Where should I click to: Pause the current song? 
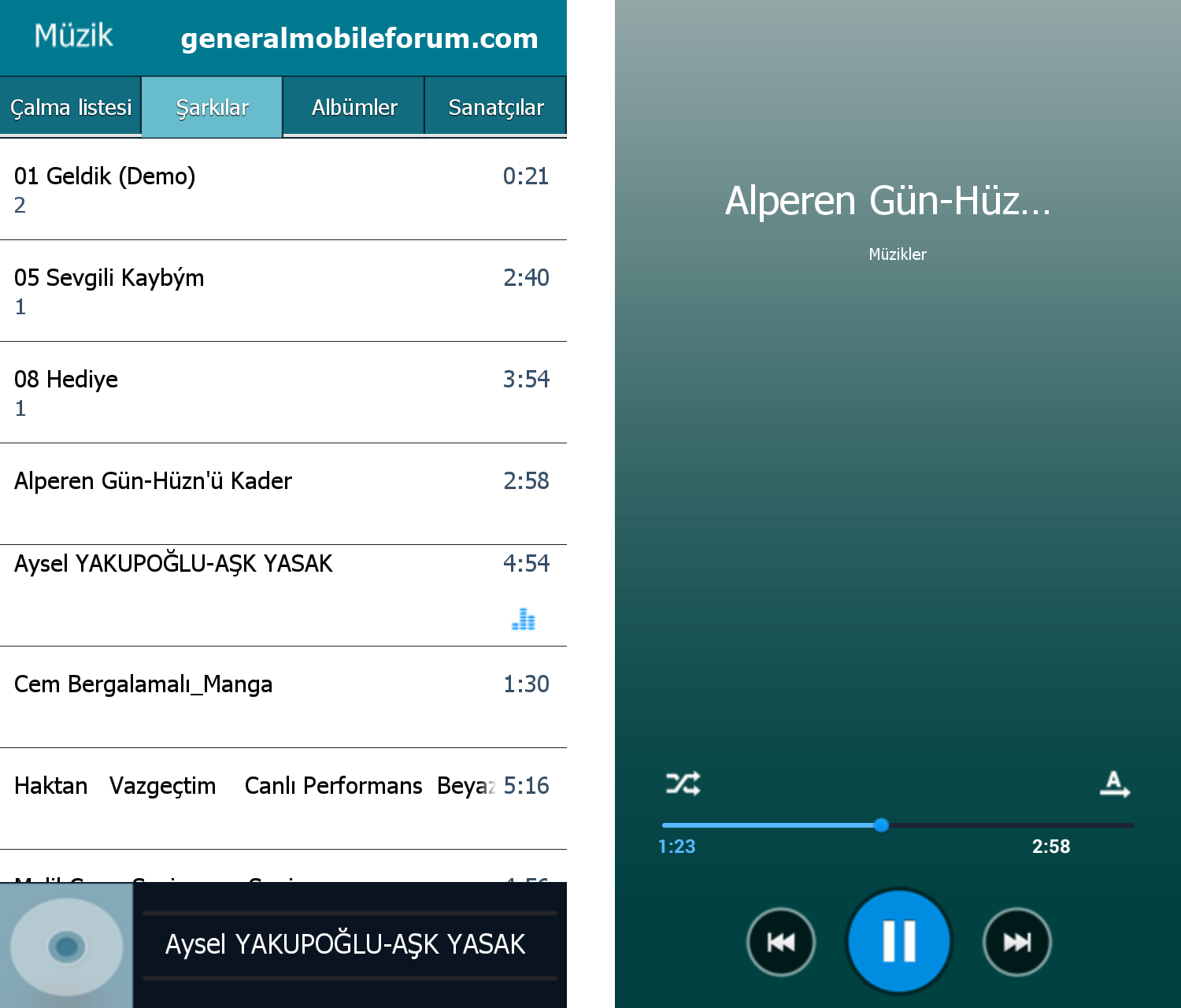[x=899, y=942]
